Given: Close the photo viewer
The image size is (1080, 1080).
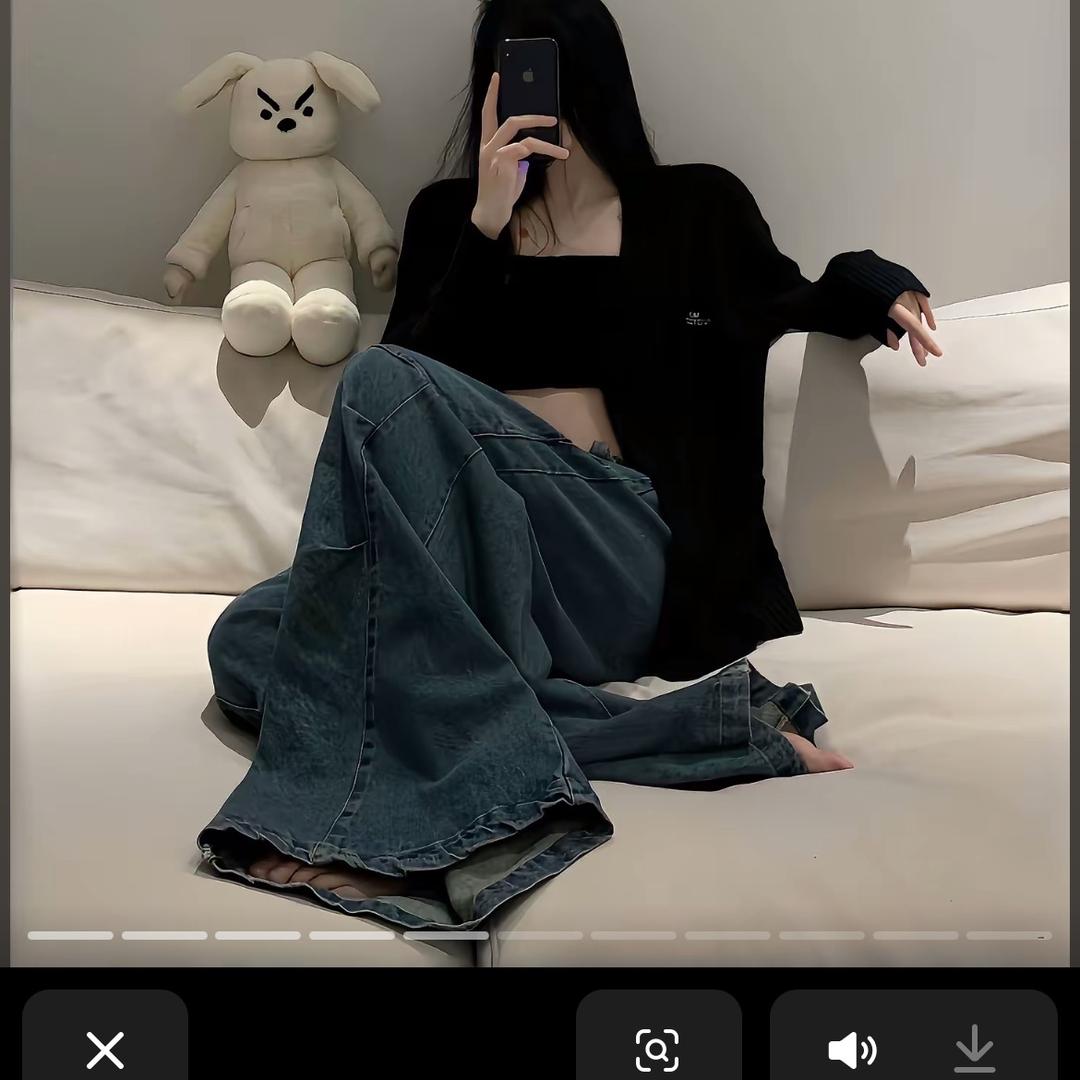Looking at the screenshot, I should tap(105, 1049).
